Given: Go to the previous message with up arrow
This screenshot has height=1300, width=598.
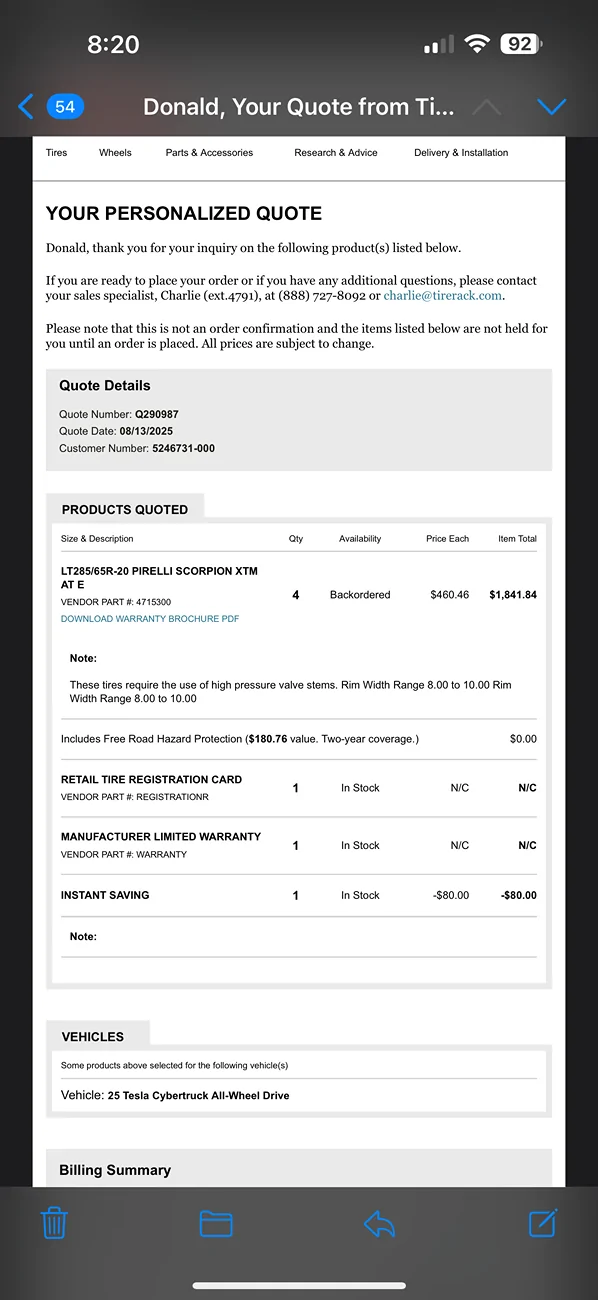Looking at the screenshot, I should pos(486,106).
